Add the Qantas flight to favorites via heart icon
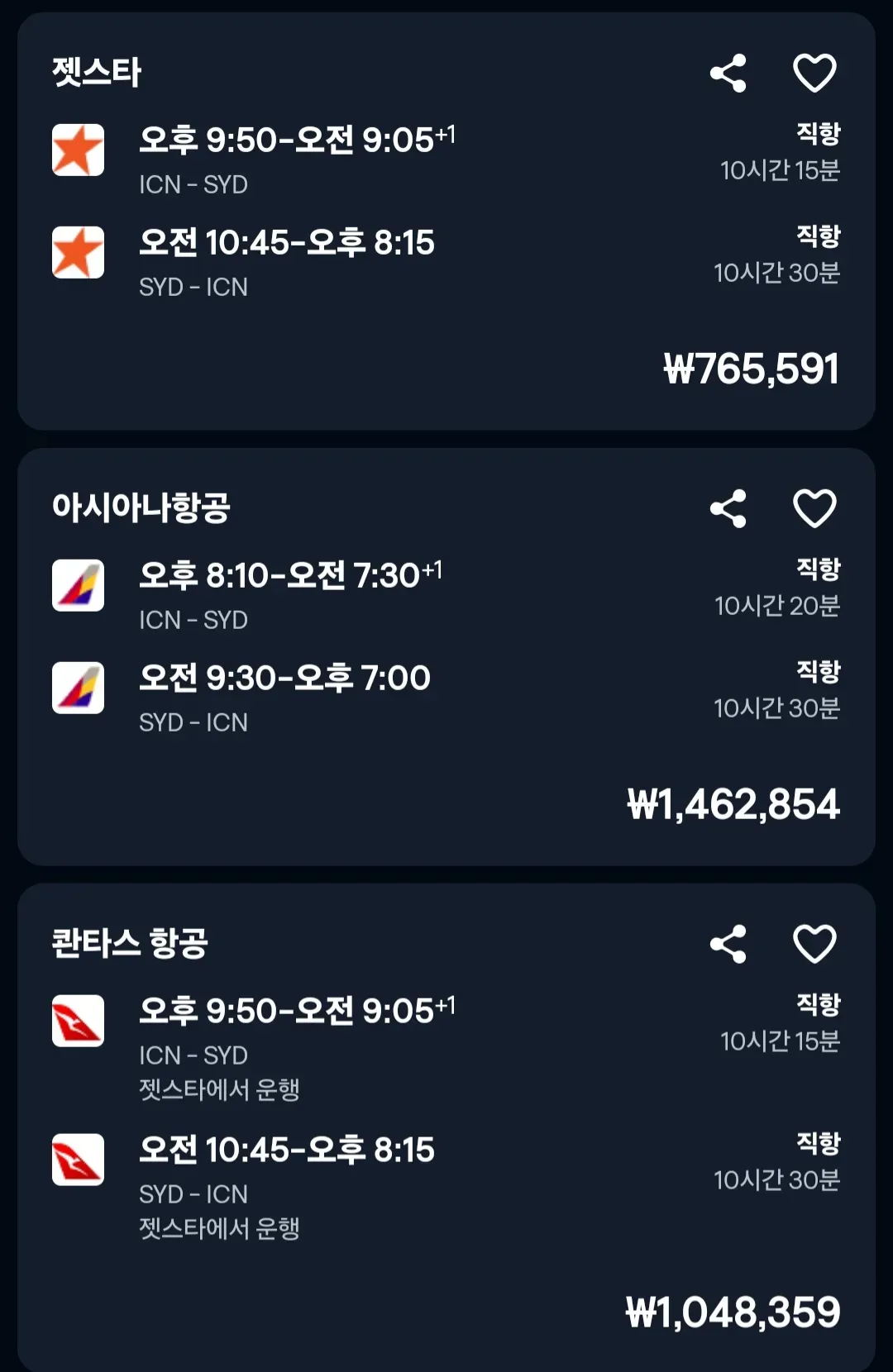 814,942
